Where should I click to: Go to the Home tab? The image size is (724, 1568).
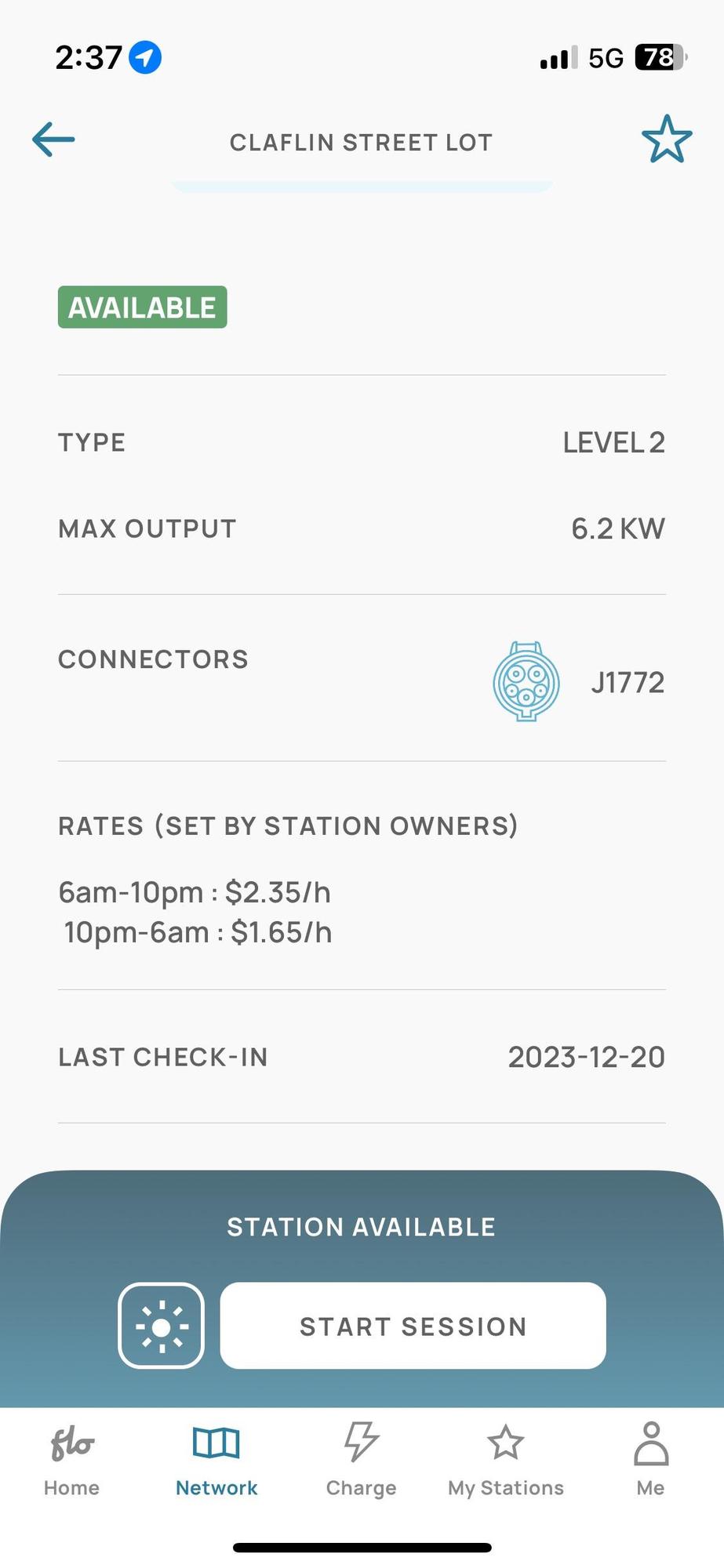(72, 1460)
